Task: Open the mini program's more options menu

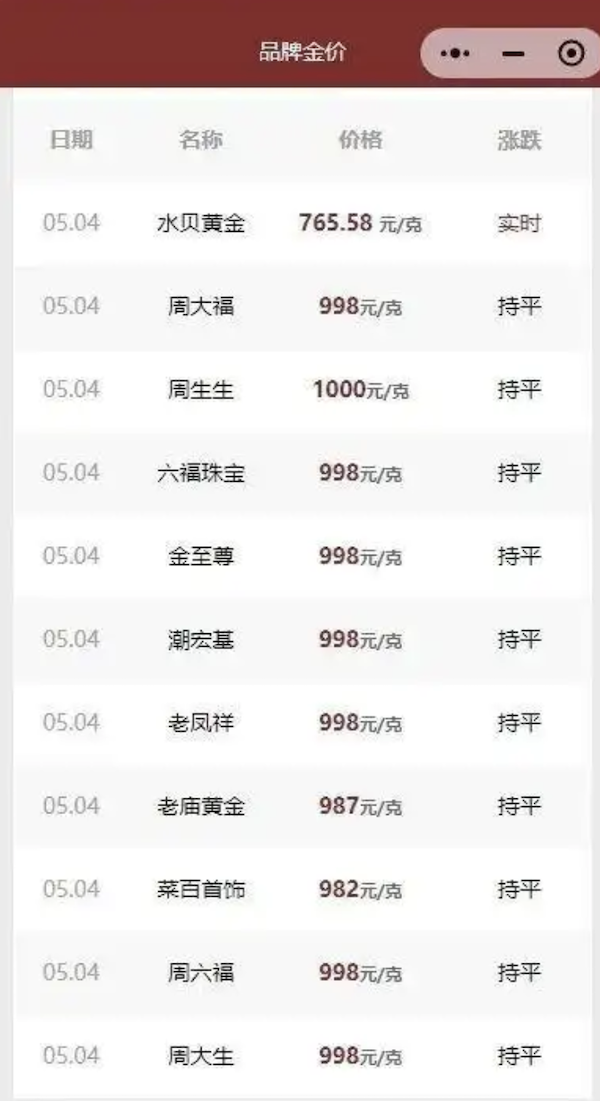Action: point(455,54)
